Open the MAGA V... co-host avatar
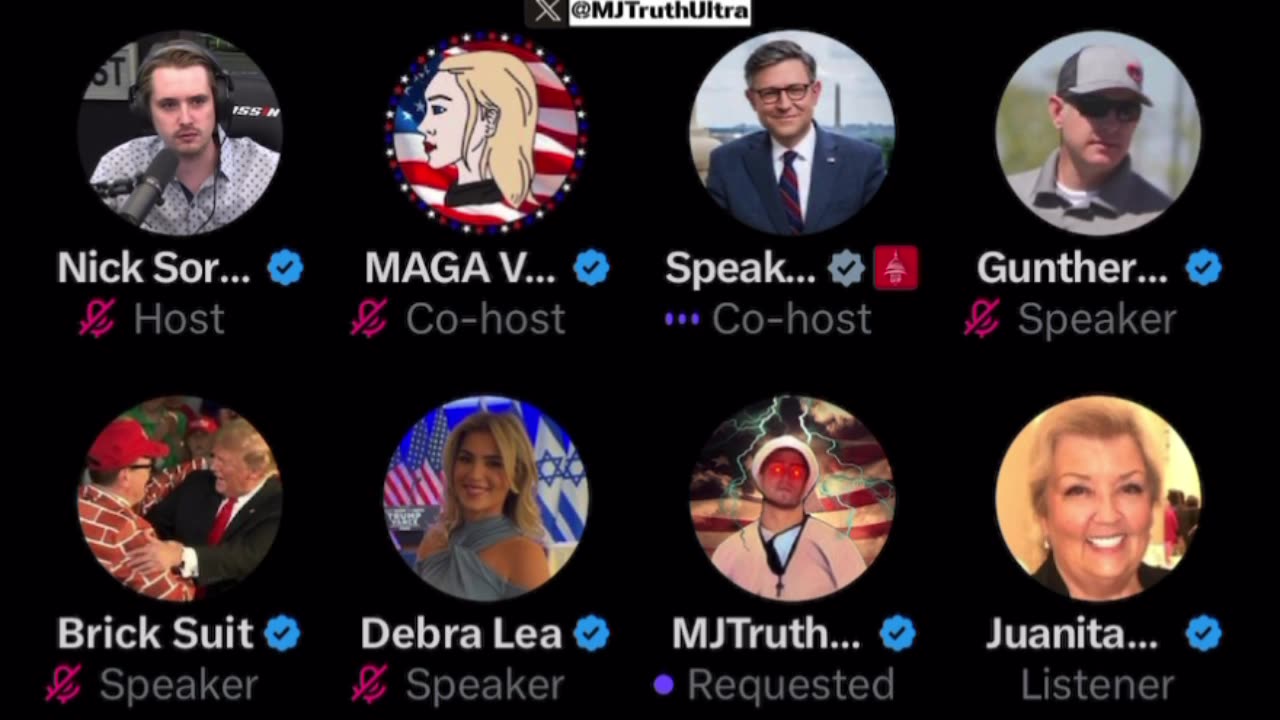 point(486,133)
